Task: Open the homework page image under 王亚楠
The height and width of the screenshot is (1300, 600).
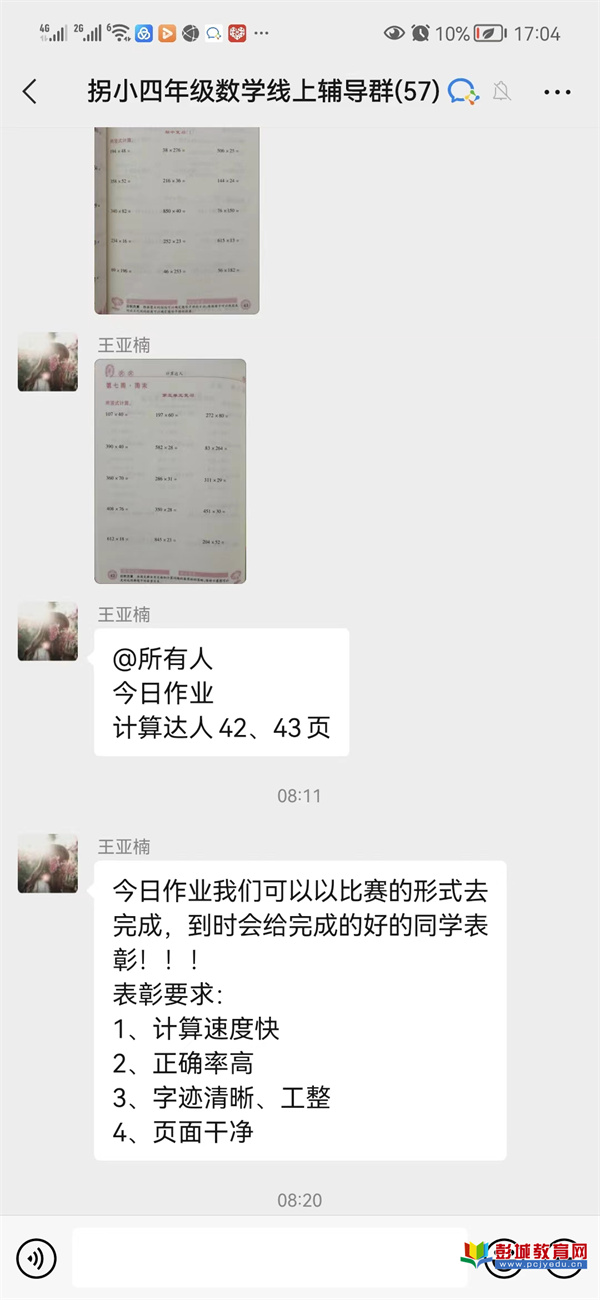Action: click(170, 470)
